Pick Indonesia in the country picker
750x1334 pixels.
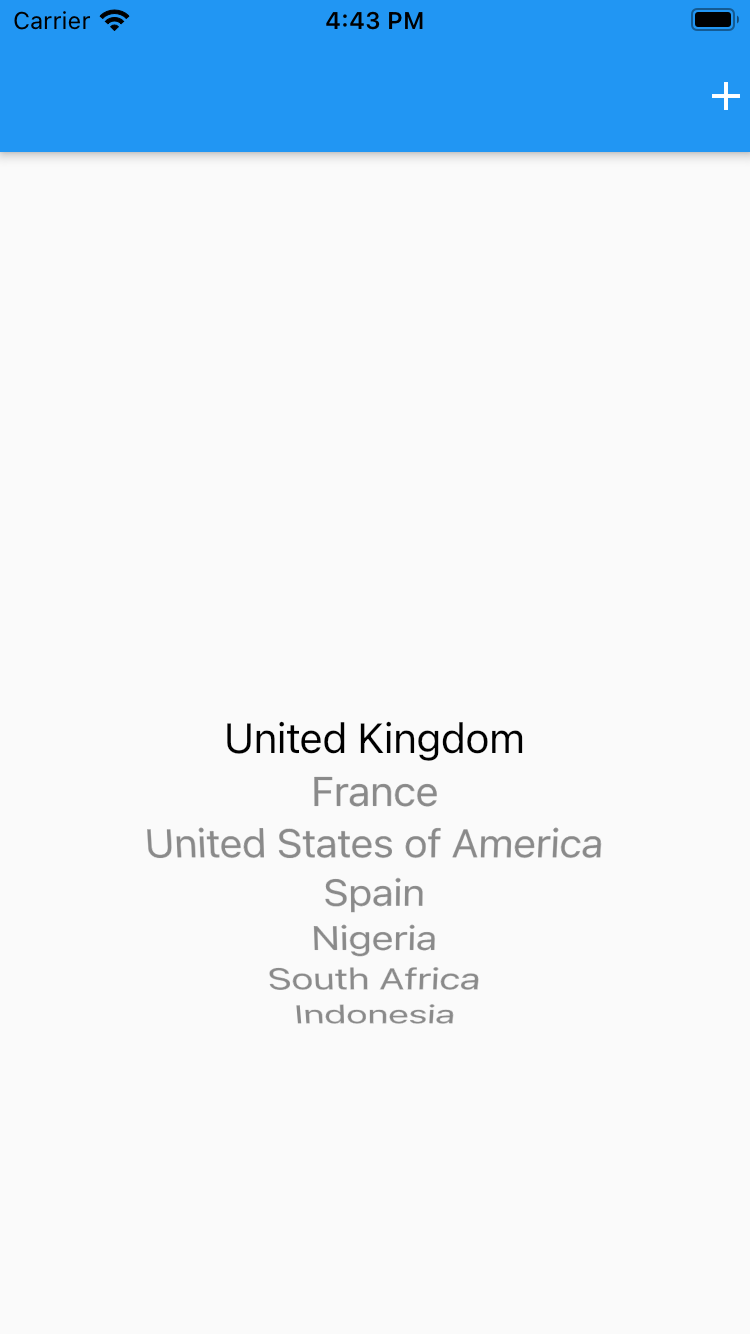coord(374,1015)
